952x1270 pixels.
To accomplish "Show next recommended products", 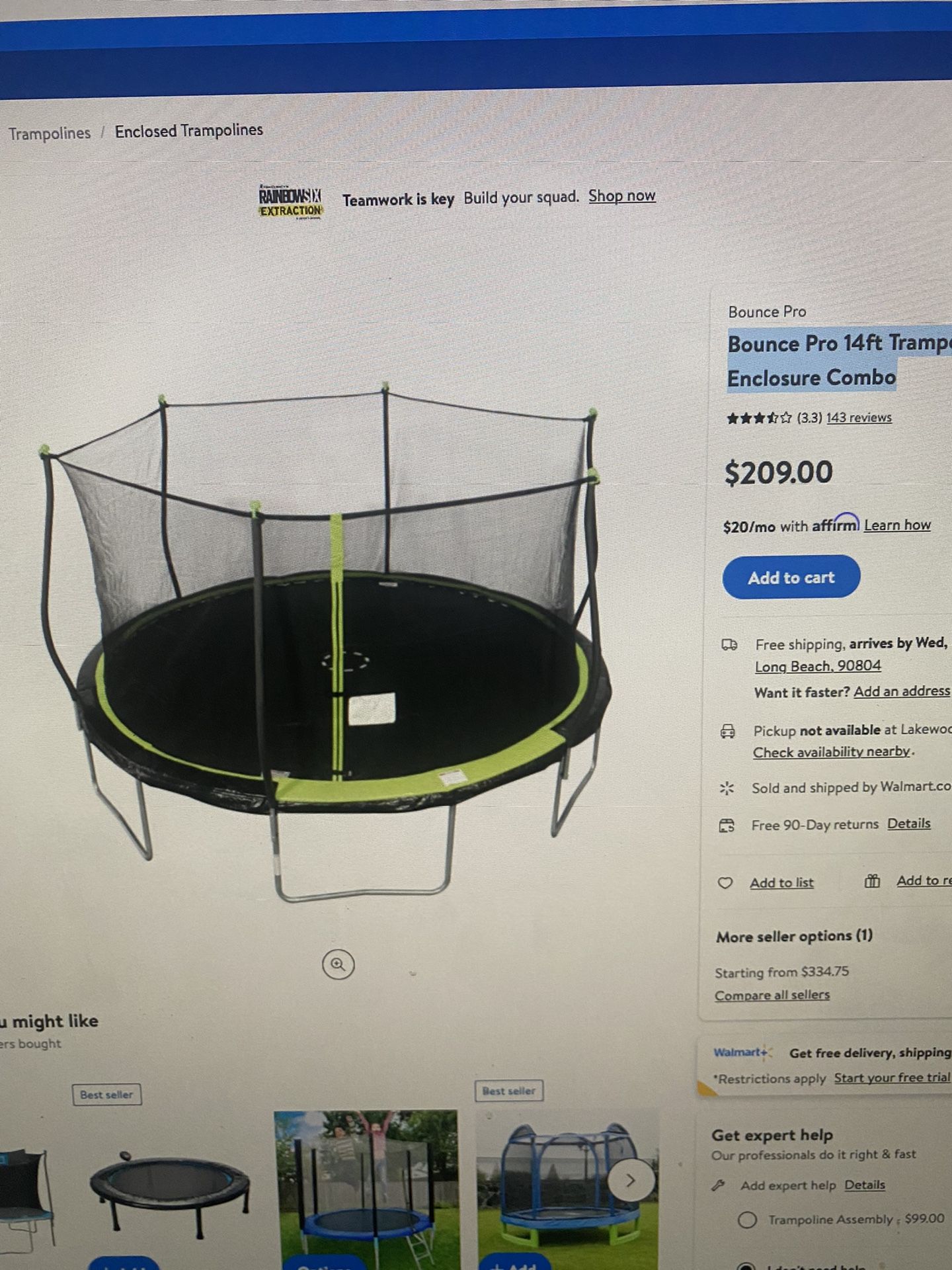I will pos(630,1180).
